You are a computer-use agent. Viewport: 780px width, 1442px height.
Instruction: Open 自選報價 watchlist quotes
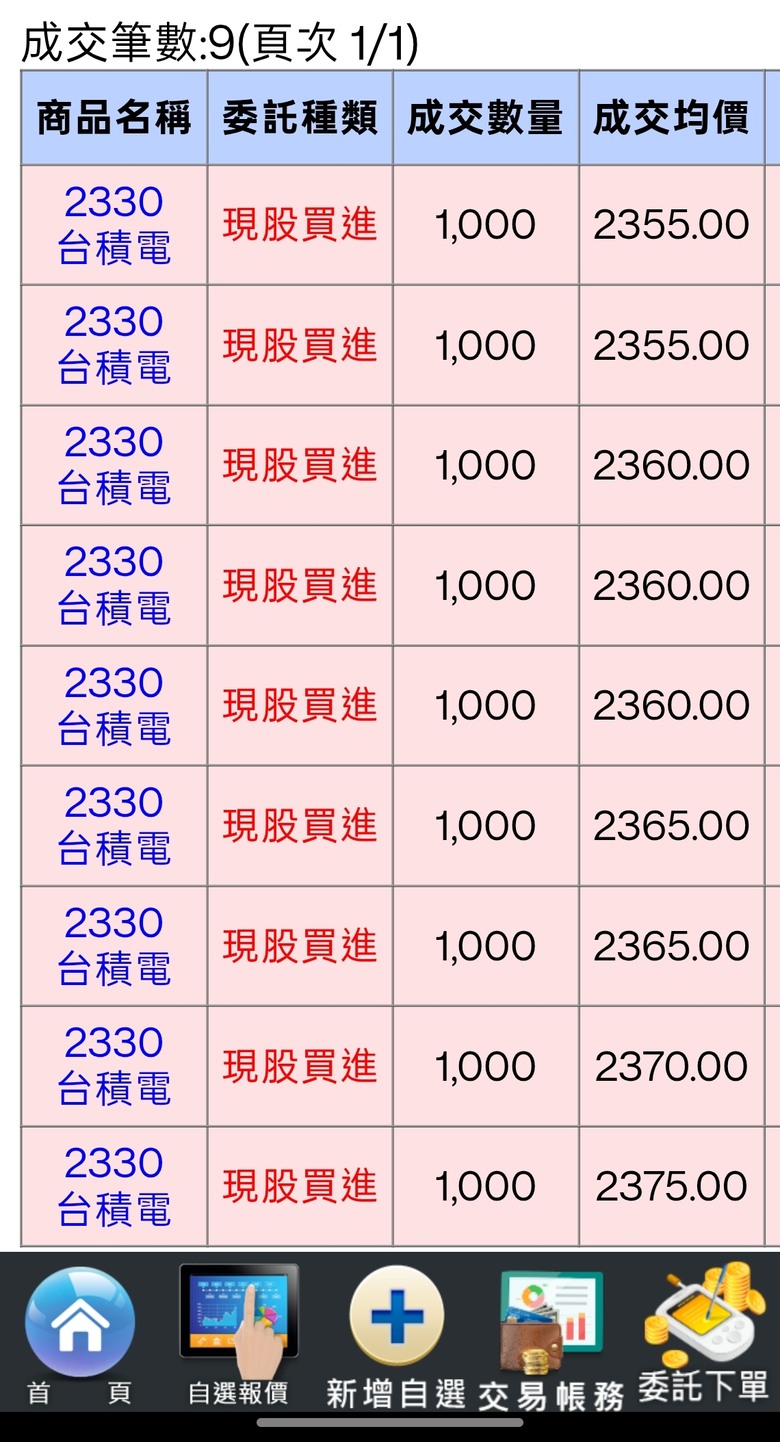tap(238, 1336)
